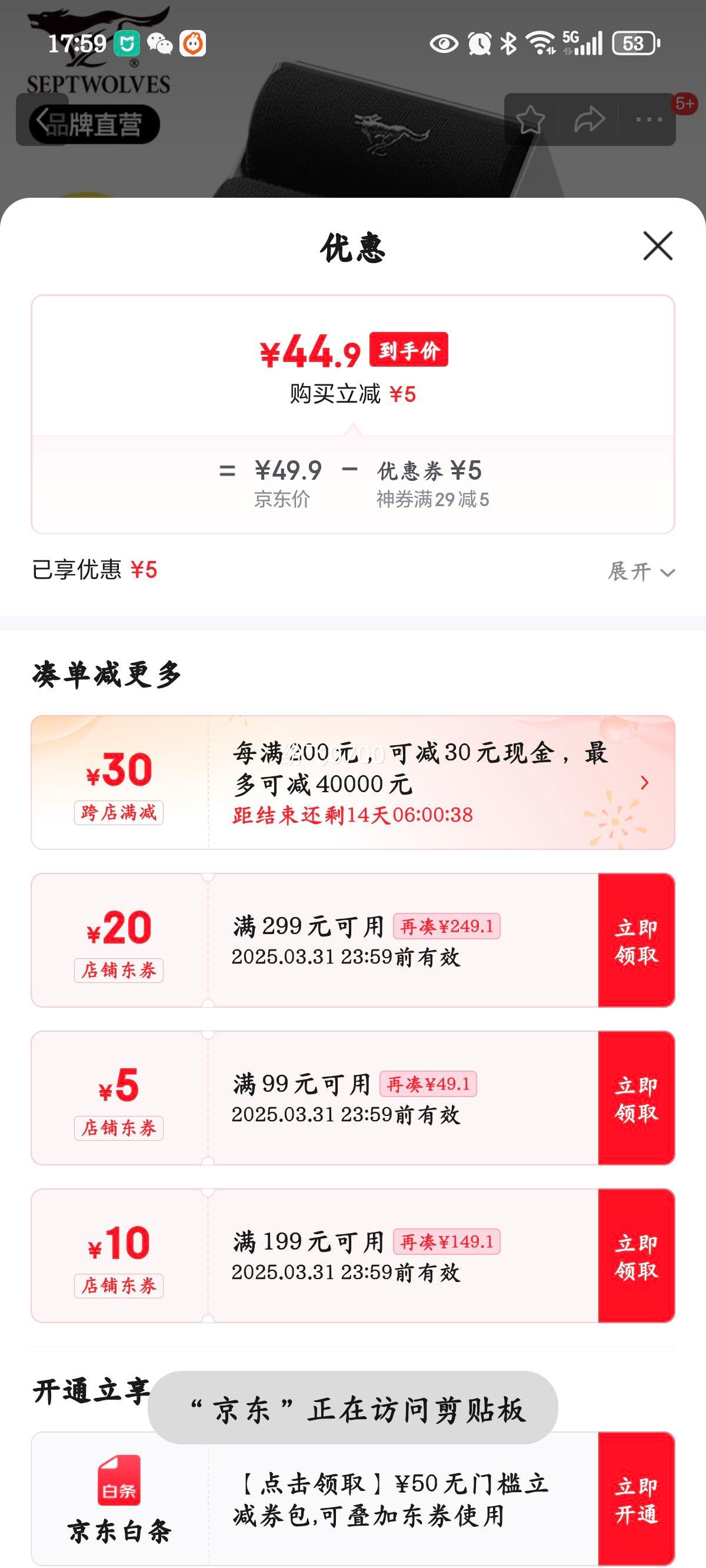This screenshot has height=1568, width=706.
Task: Tap the eye-protection mode status icon
Action: (x=444, y=42)
